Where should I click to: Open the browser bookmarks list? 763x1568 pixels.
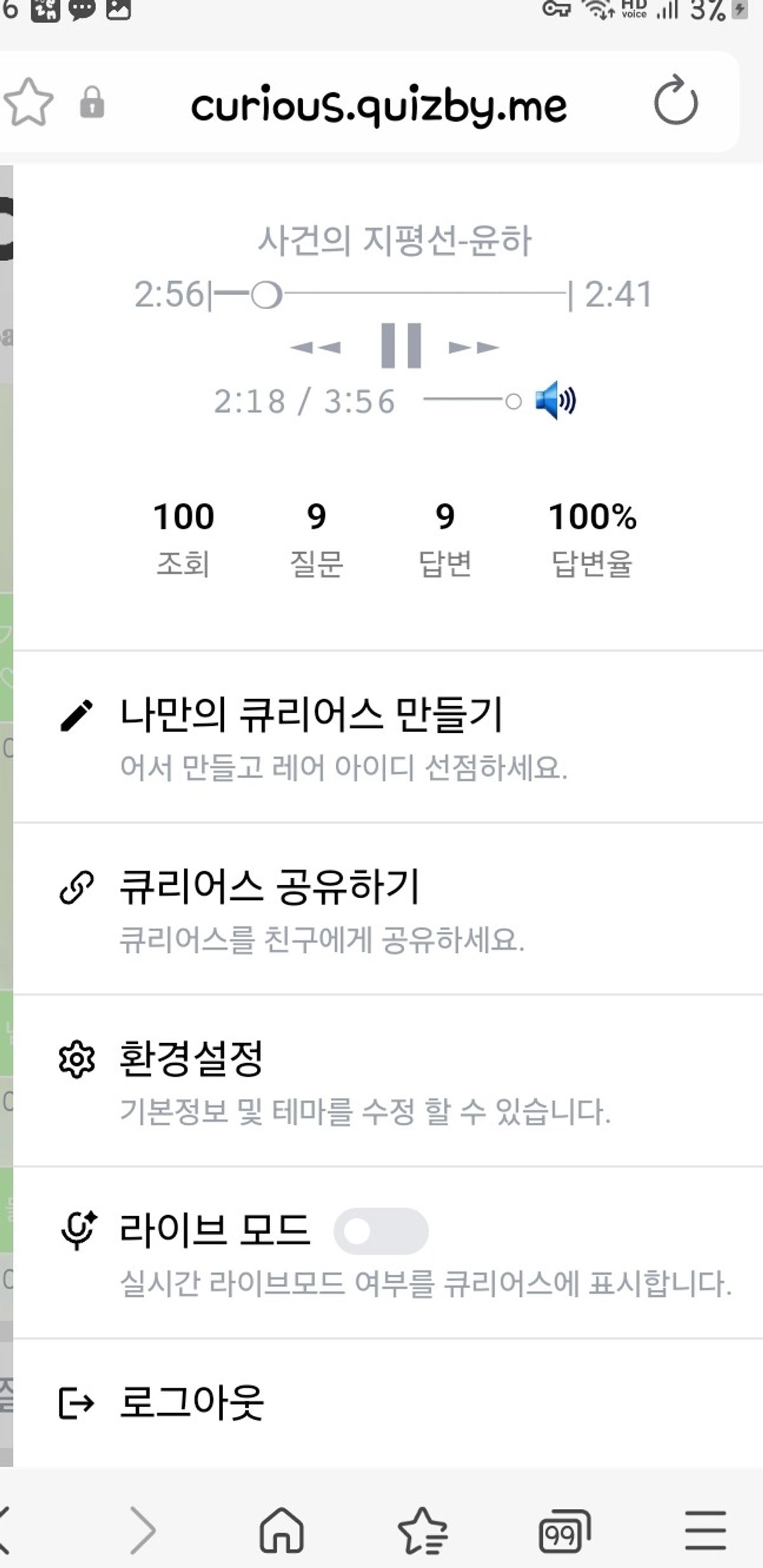click(x=423, y=1531)
